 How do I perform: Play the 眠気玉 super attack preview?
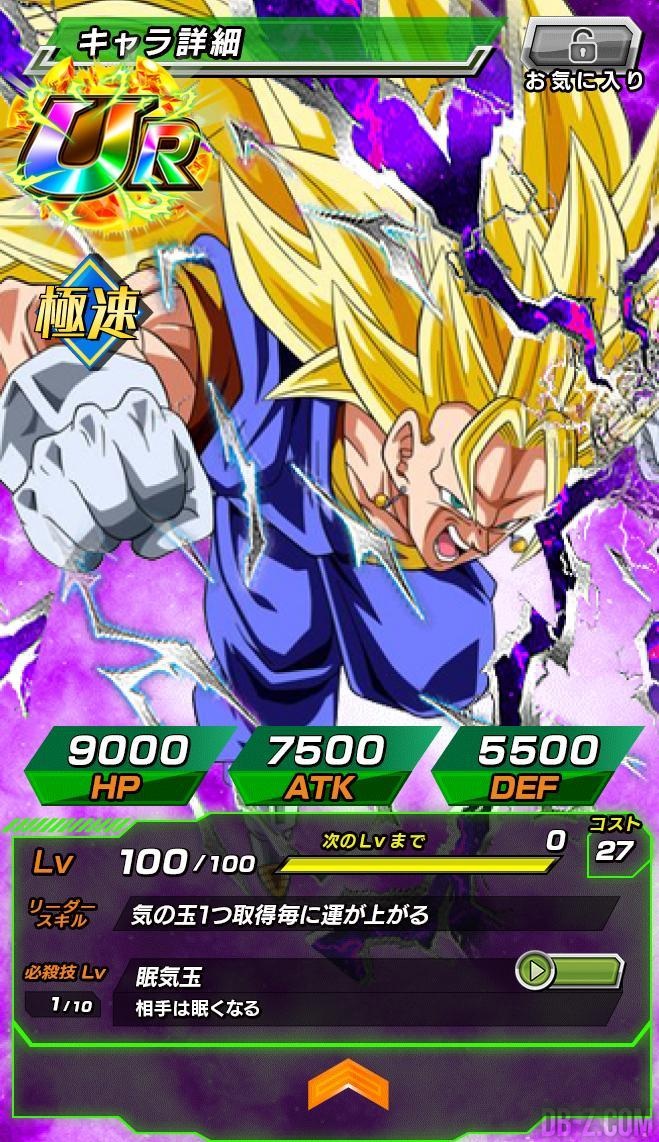569,971
